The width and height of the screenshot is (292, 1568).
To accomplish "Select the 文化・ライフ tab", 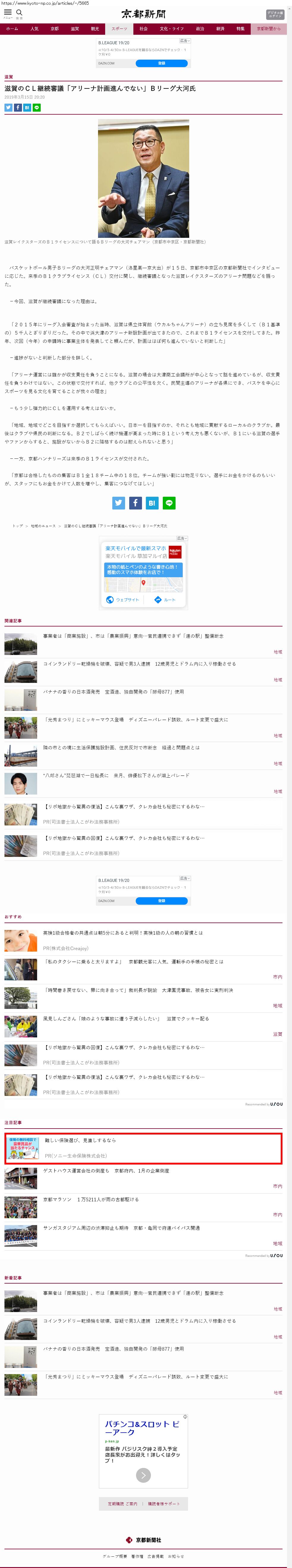I will point(171,29).
